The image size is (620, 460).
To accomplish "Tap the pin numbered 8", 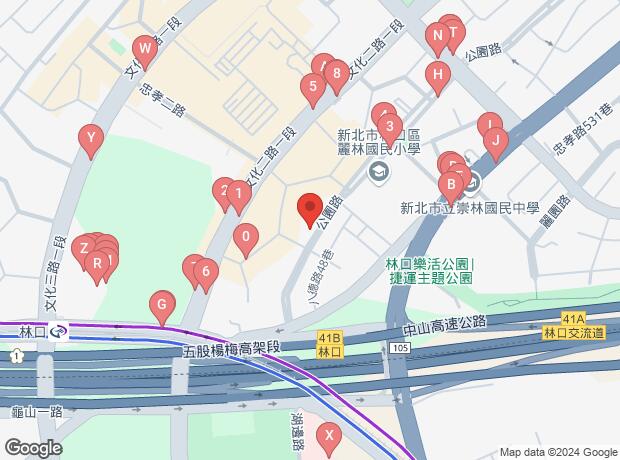I will 337,73.
